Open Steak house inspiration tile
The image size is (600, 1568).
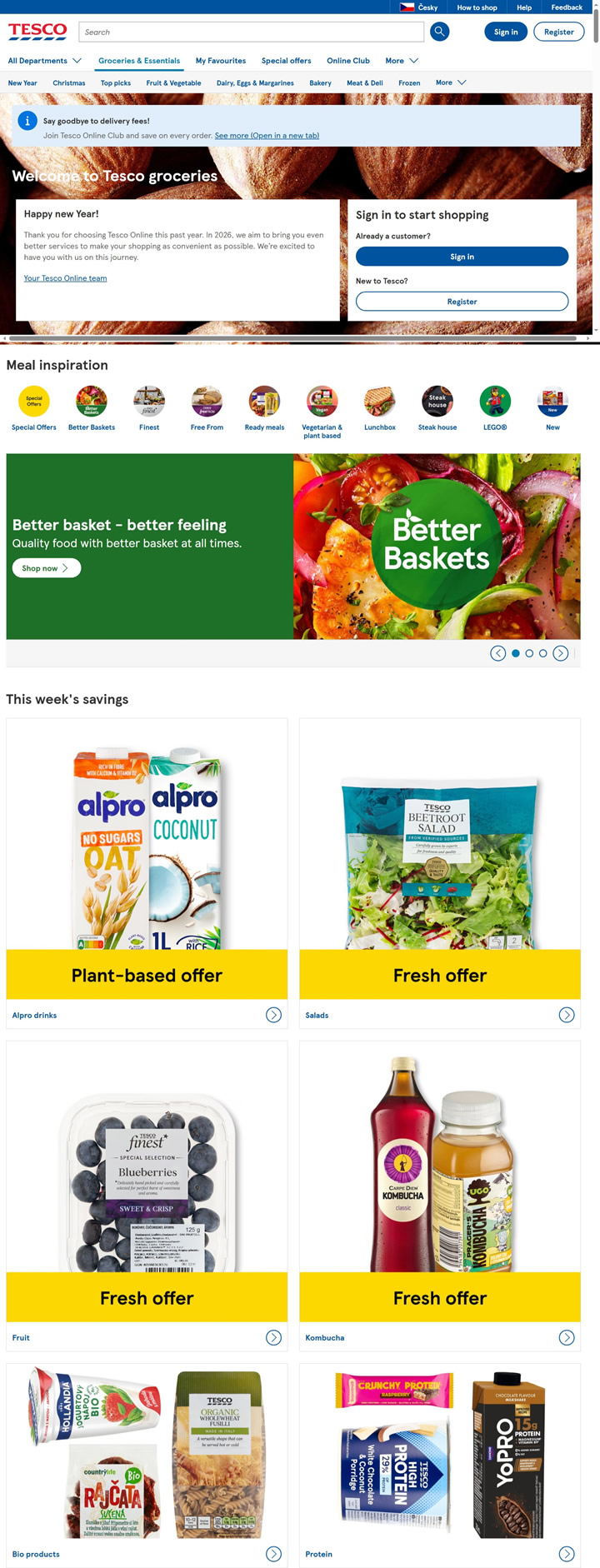pyautogui.click(x=437, y=408)
